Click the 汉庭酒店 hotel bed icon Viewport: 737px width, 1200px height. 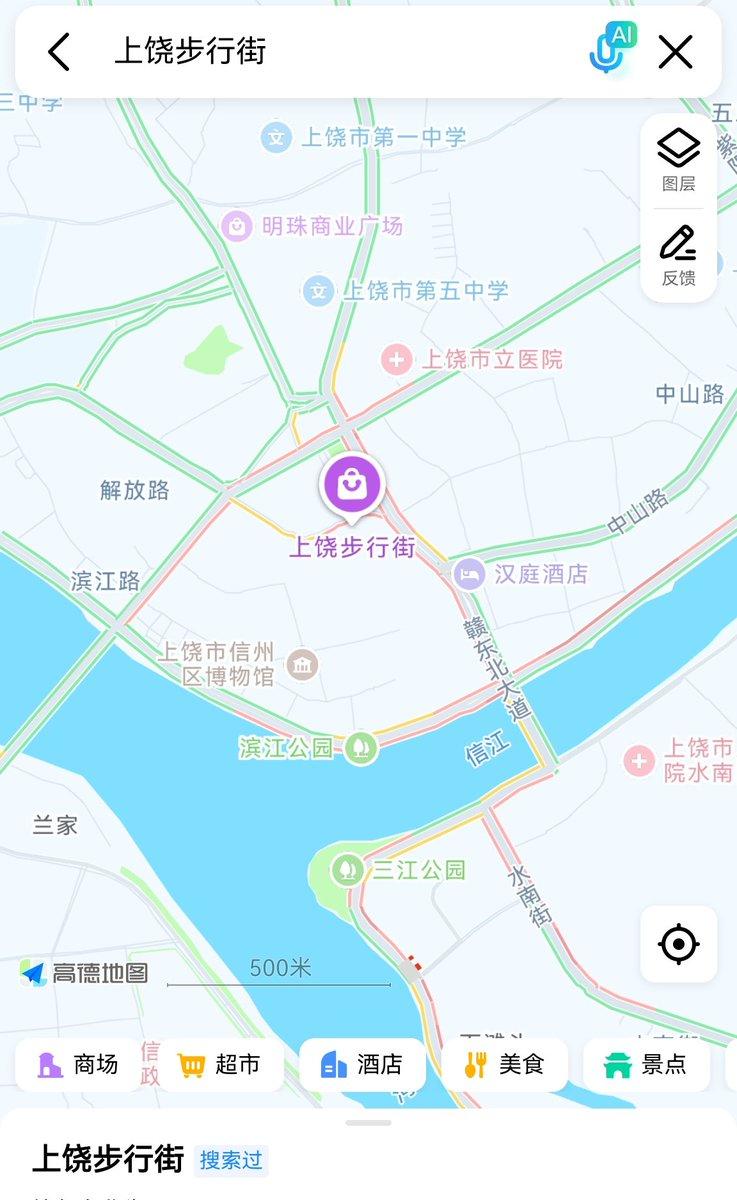coord(465,572)
